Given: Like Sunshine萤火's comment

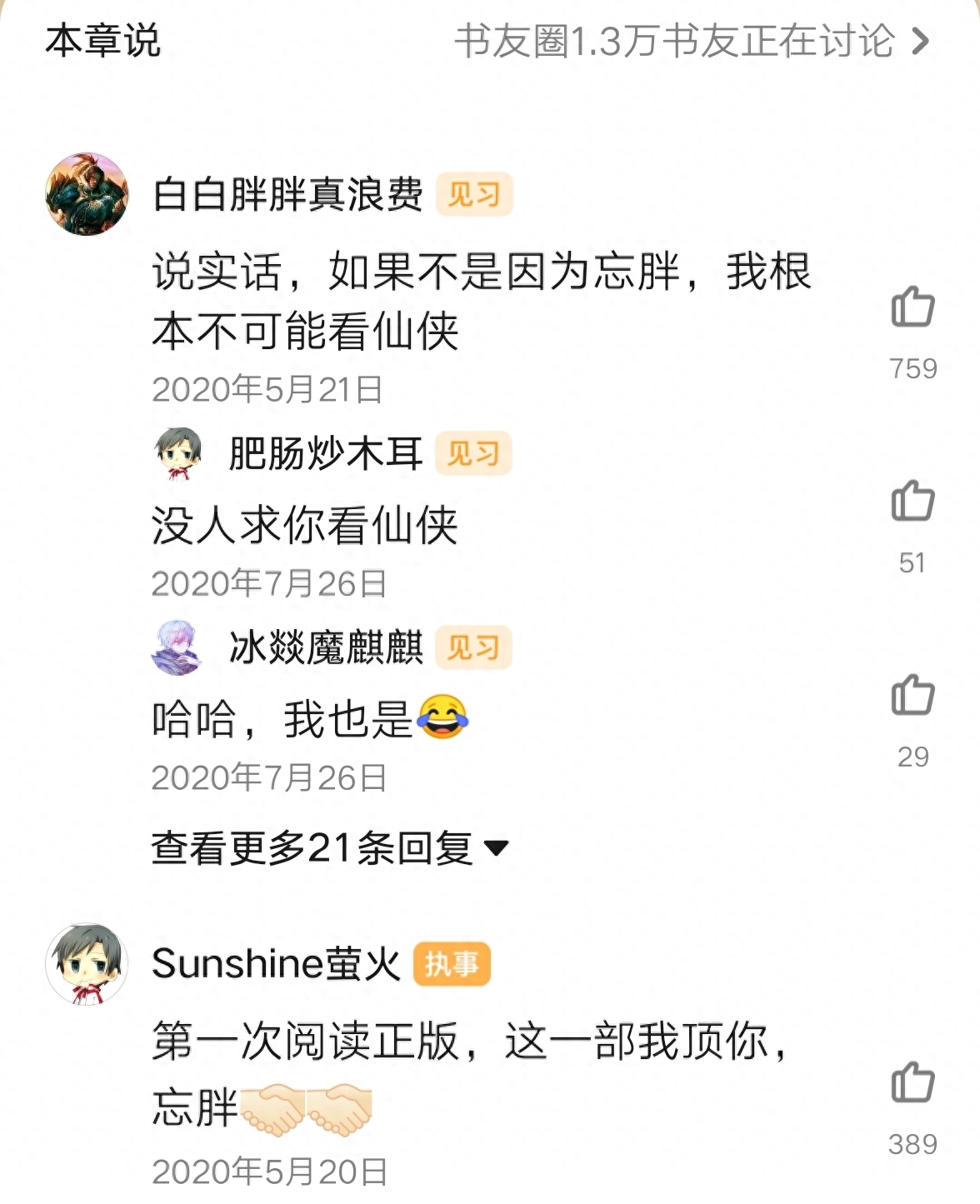Looking at the screenshot, I should pyautogui.click(x=912, y=1082).
